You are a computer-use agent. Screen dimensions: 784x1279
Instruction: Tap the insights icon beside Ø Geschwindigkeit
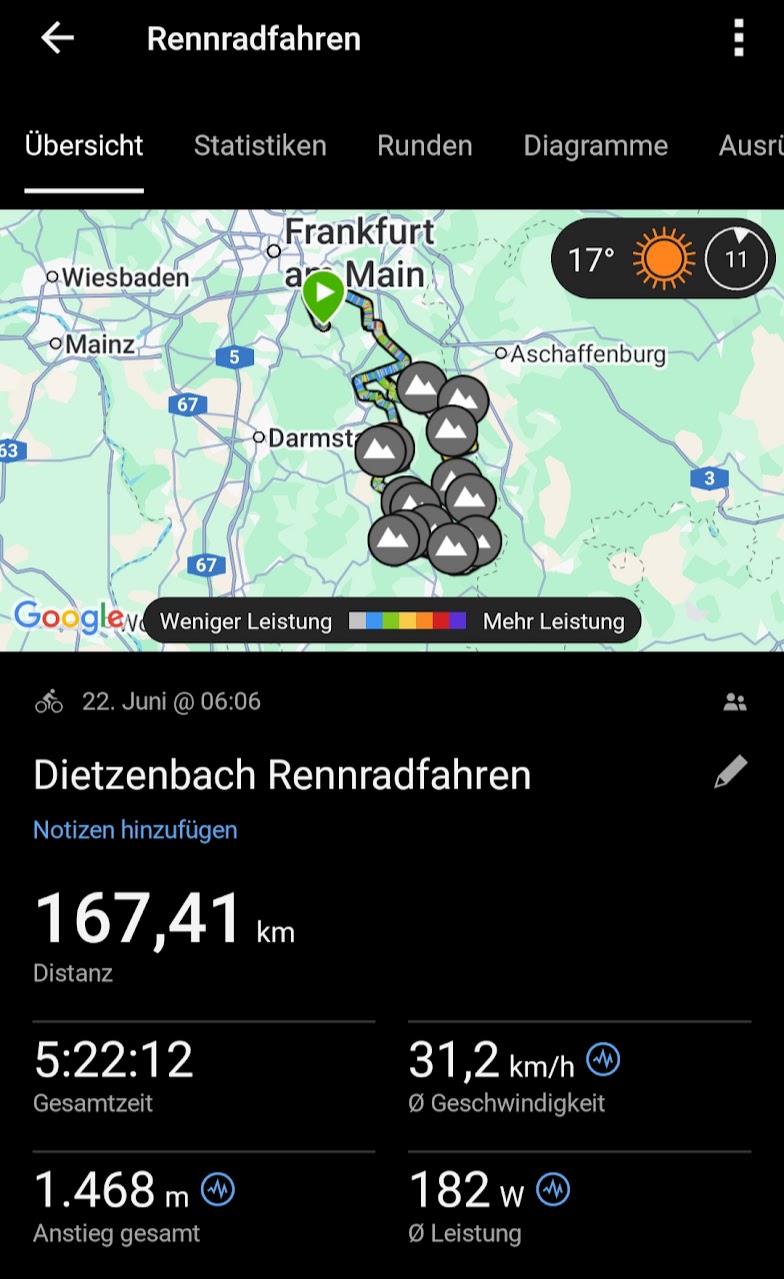603,1059
